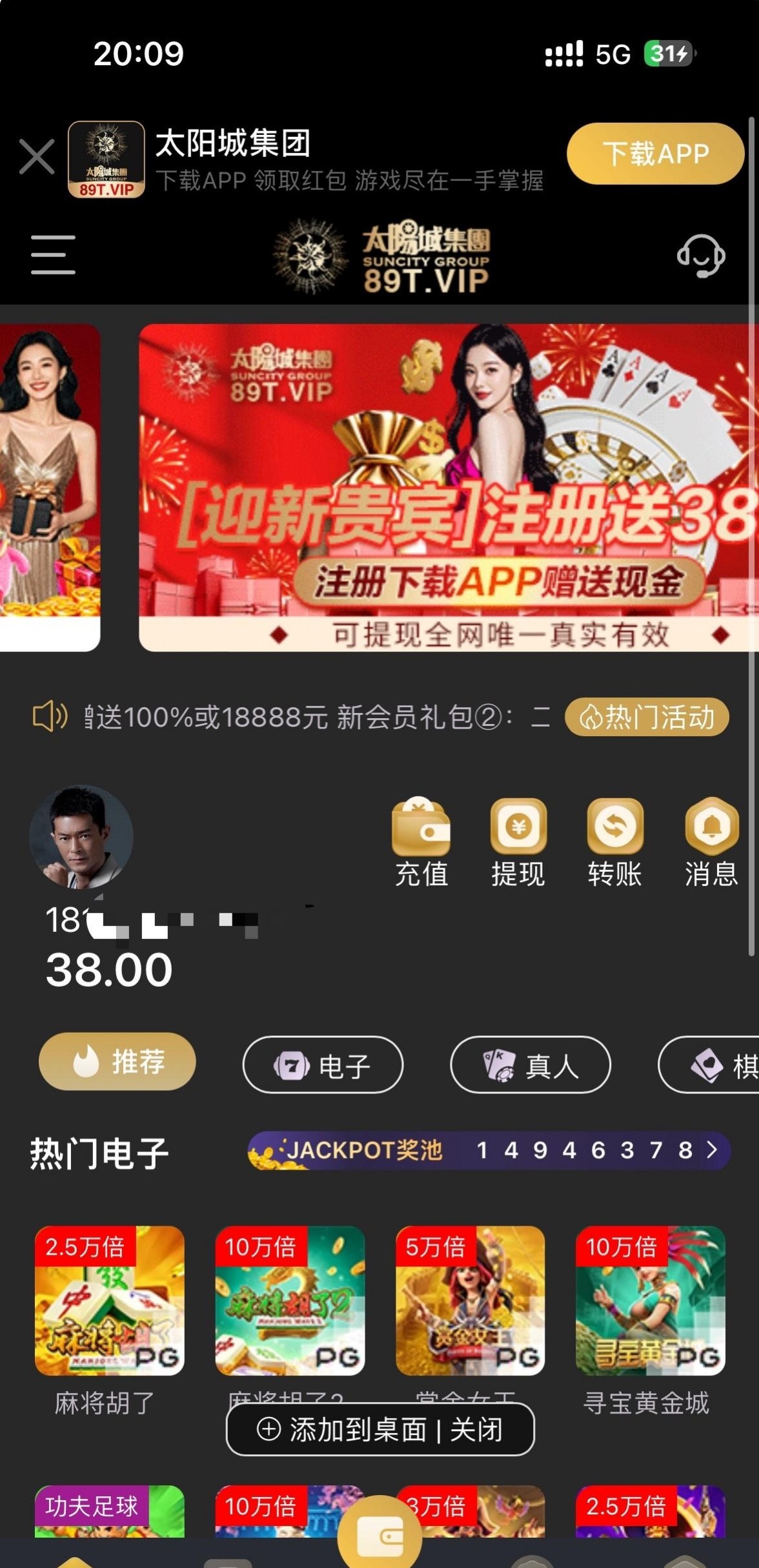Viewport: 759px width, 1568px height.
Task: Switch to the 电子 category tab
Action: pos(323,1065)
